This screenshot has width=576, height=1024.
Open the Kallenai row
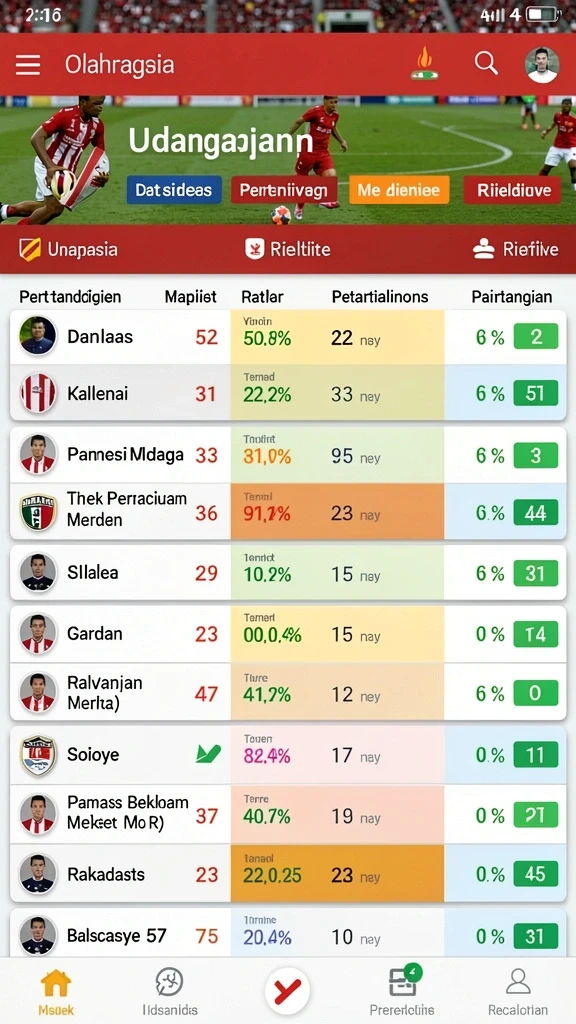tap(288, 393)
